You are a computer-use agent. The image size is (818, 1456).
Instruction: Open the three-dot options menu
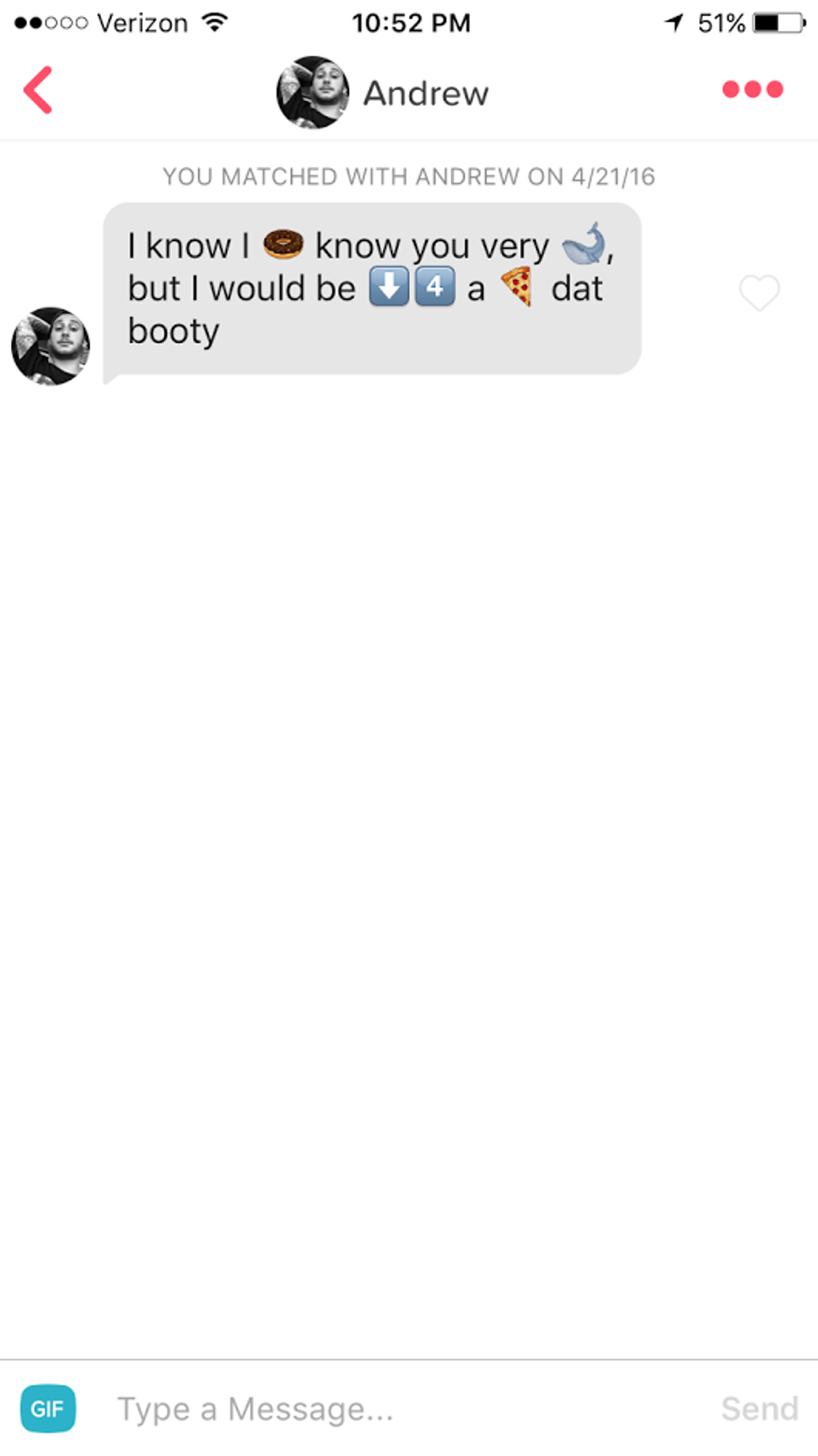pyautogui.click(x=752, y=89)
